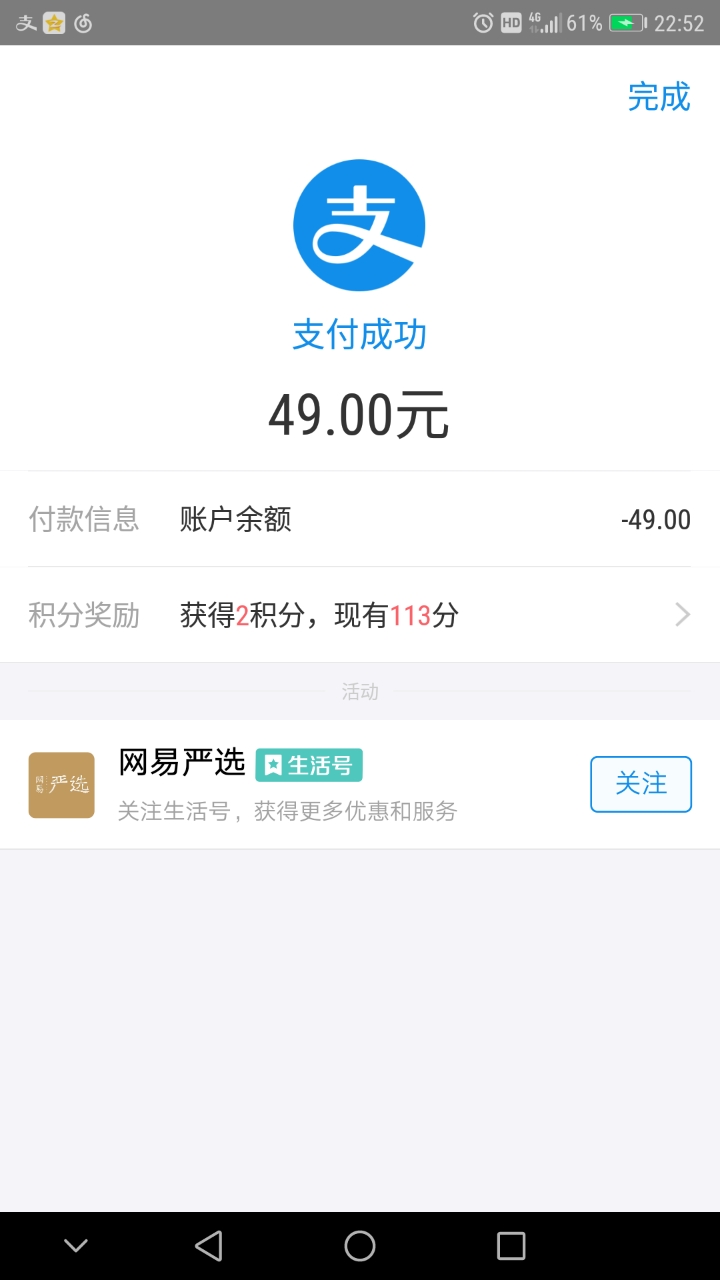Open recent apps with the square button
Viewport: 720px width, 1280px height.
click(510, 1246)
